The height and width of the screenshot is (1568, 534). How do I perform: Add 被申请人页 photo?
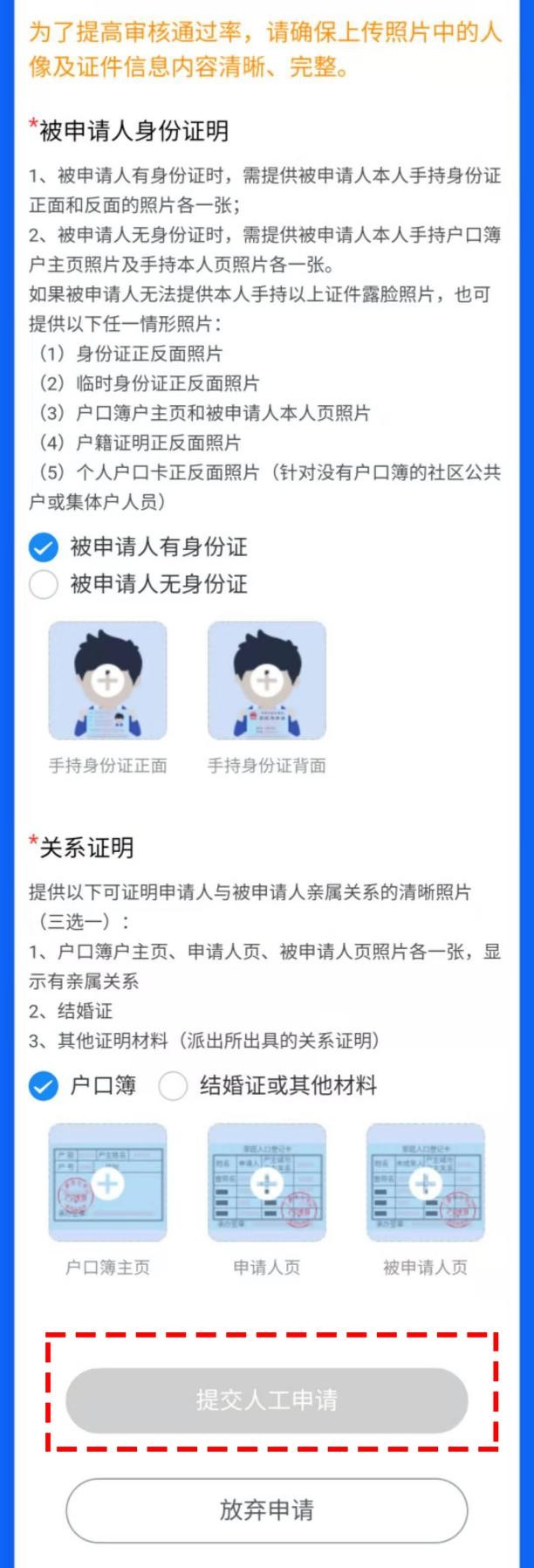pos(425,1183)
